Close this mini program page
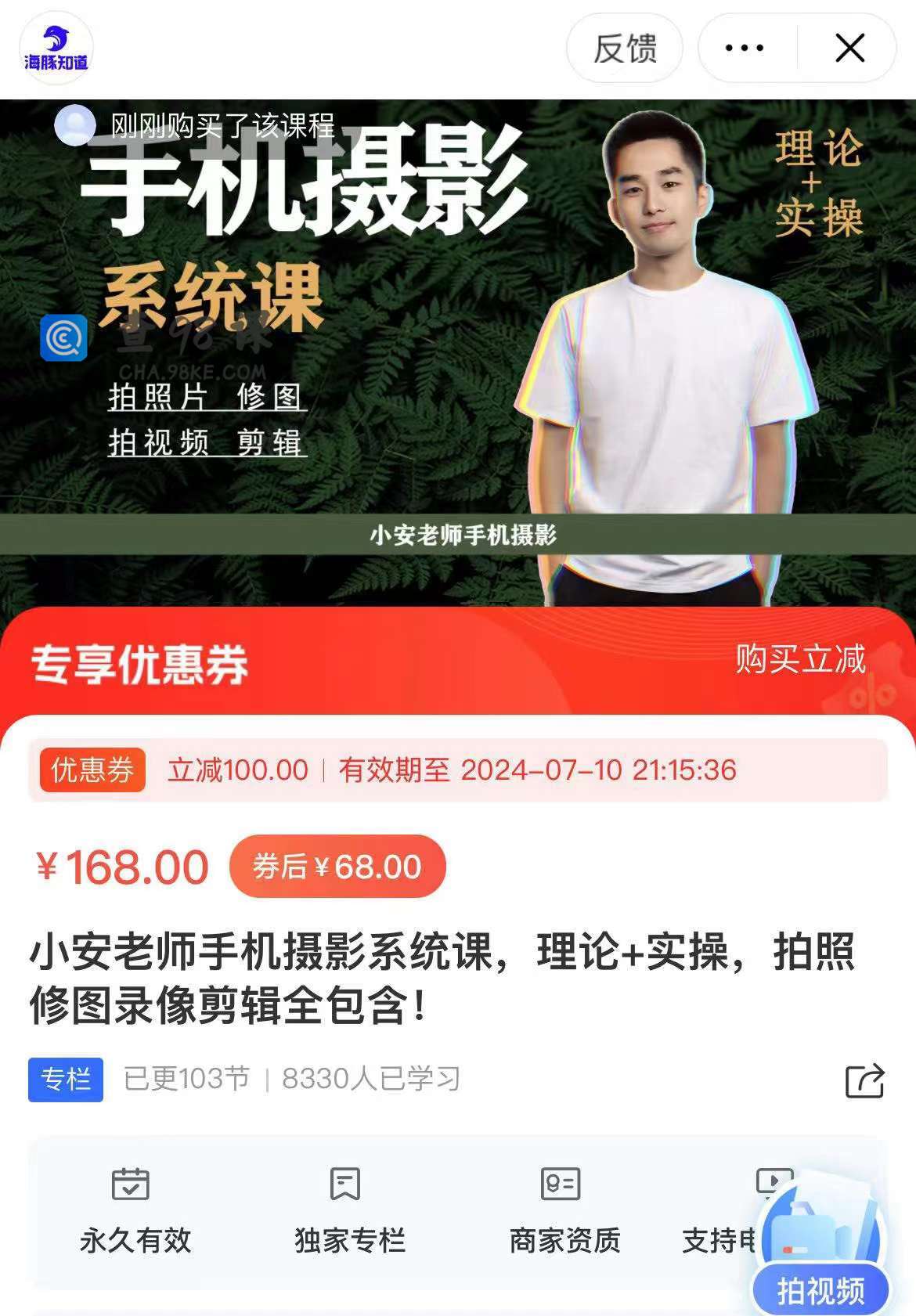 849,49
